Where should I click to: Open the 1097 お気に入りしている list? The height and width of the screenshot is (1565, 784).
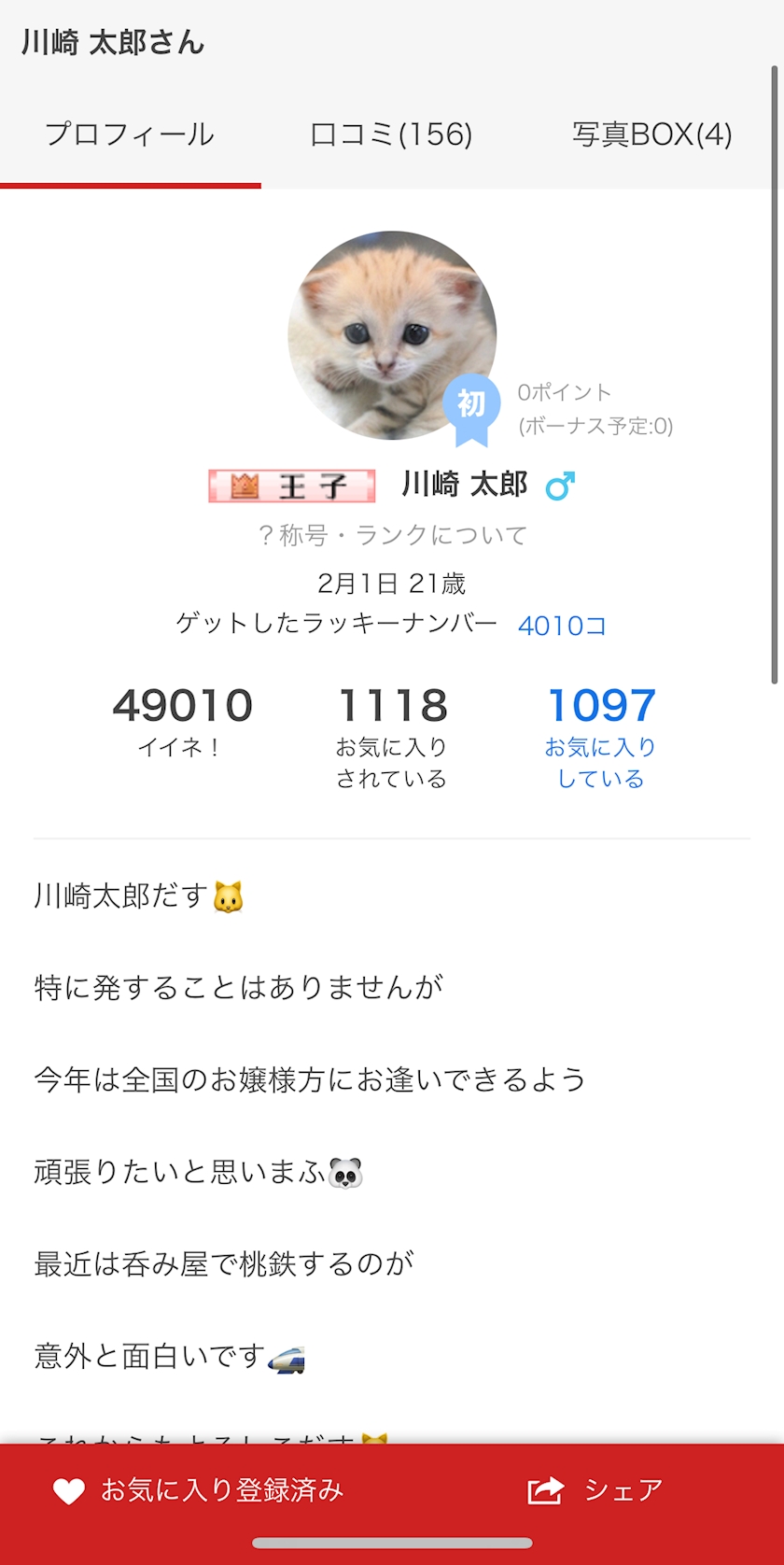point(601,736)
